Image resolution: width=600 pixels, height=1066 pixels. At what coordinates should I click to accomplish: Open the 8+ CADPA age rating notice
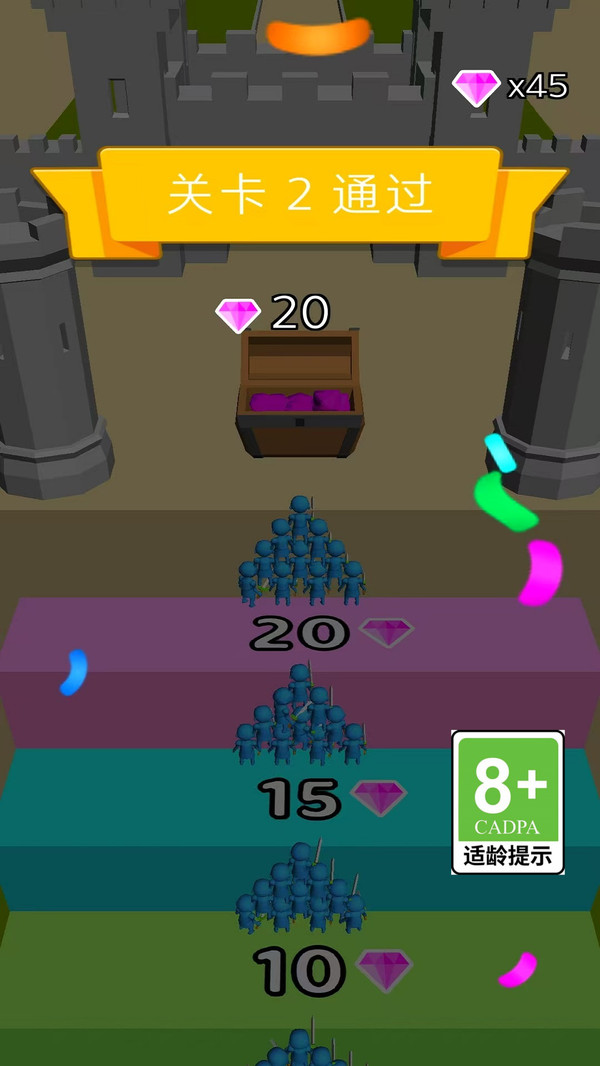(x=507, y=802)
